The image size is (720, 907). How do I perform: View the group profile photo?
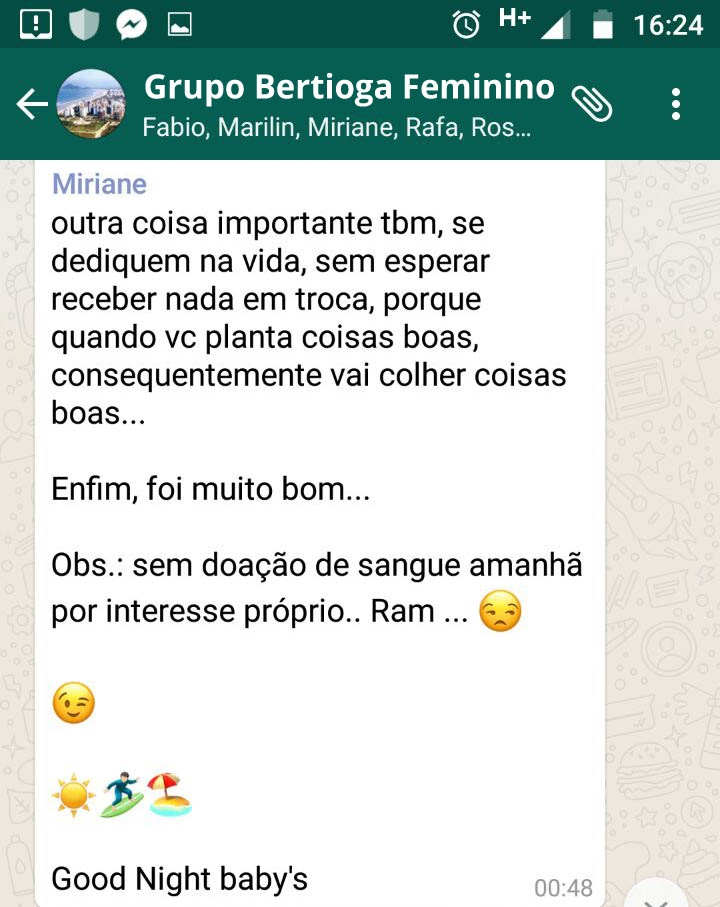tap(91, 104)
